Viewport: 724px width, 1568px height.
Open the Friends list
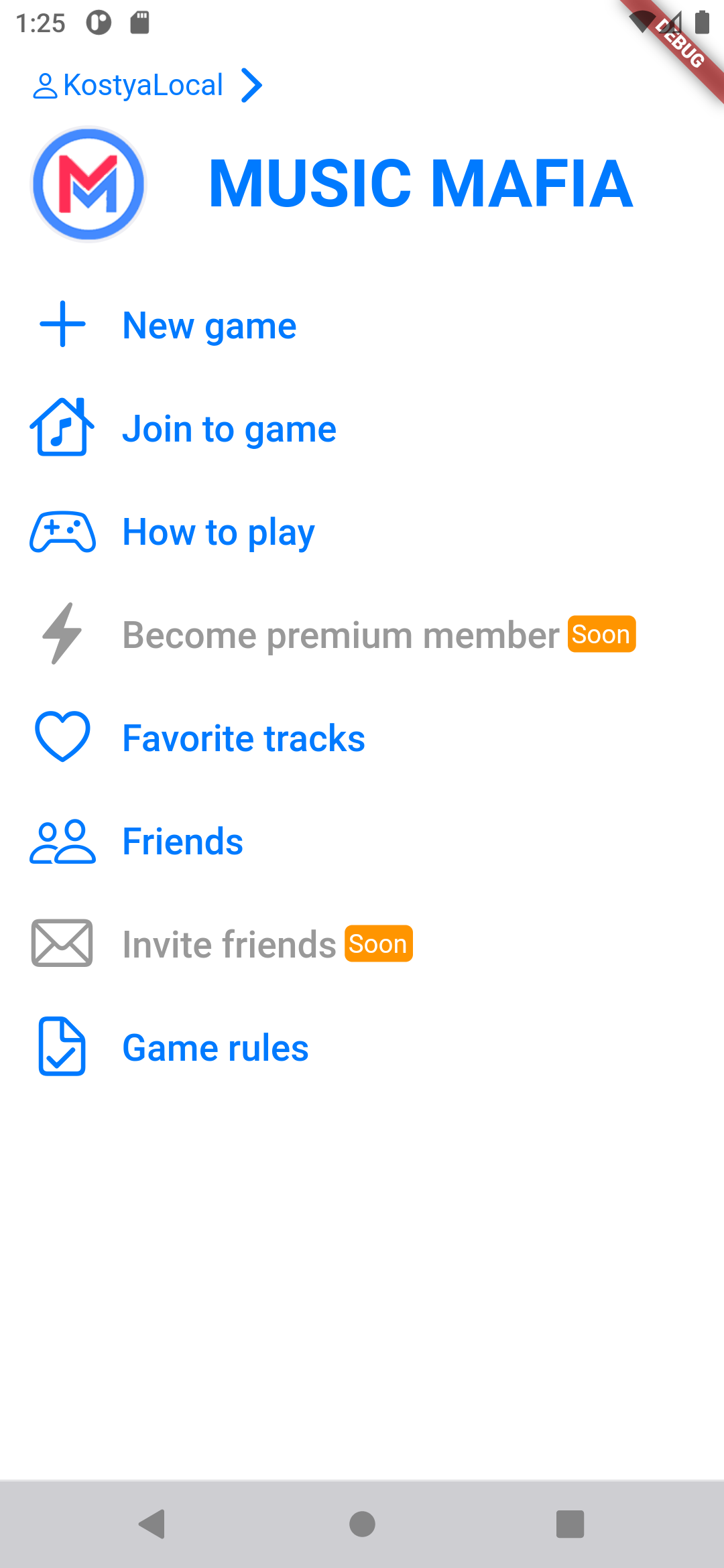click(x=362, y=841)
